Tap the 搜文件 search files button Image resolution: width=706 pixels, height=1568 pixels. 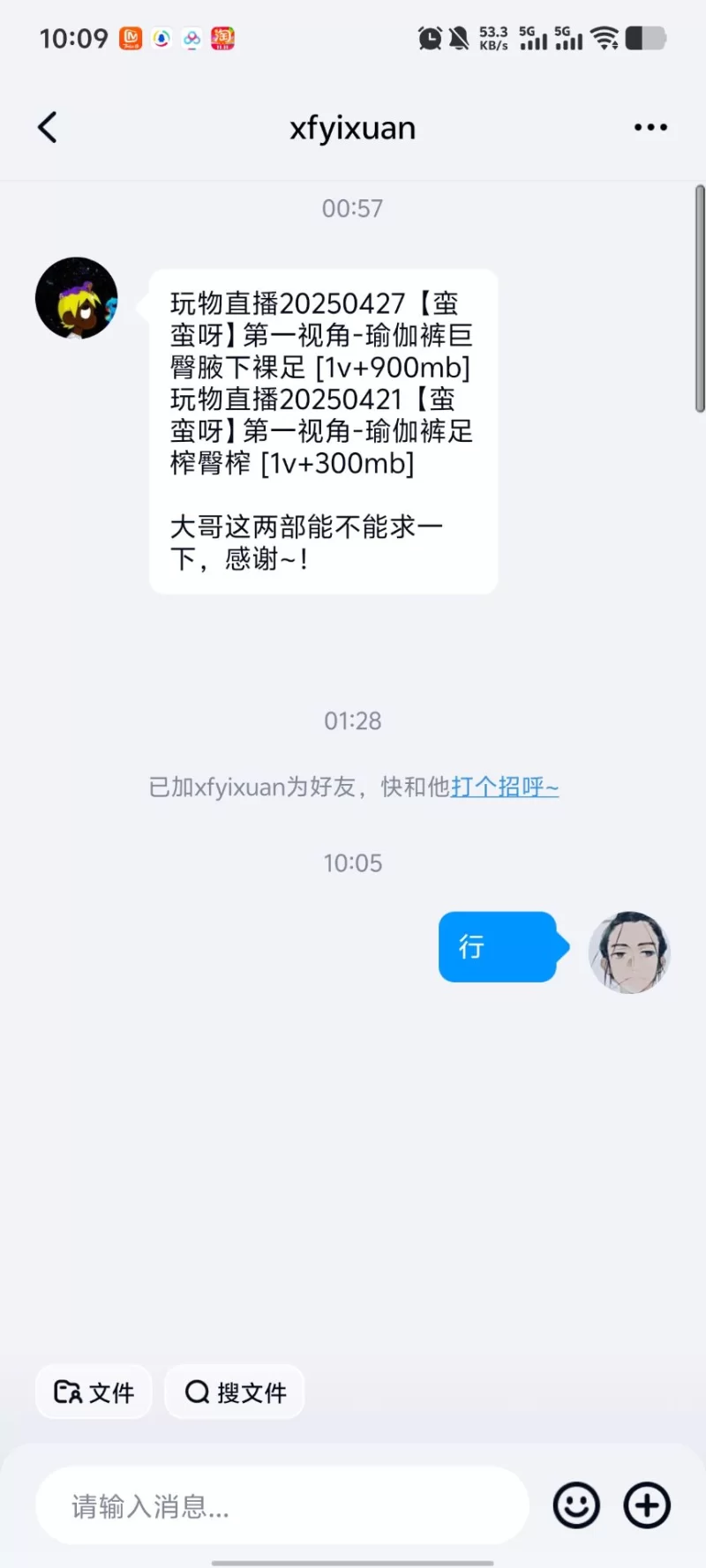(x=235, y=1393)
